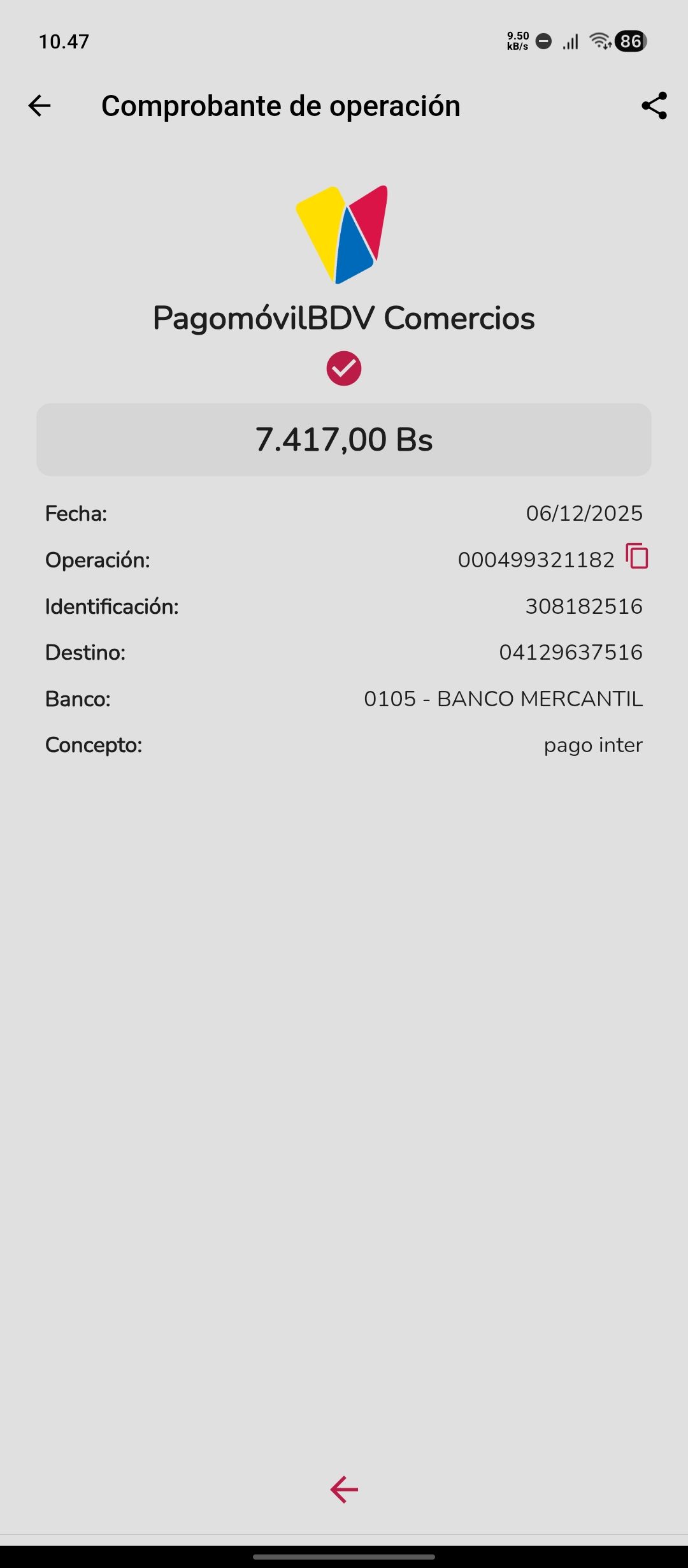The height and width of the screenshot is (1568, 688).
Task: Share this operation receipt
Action: pyautogui.click(x=654, y=106)
